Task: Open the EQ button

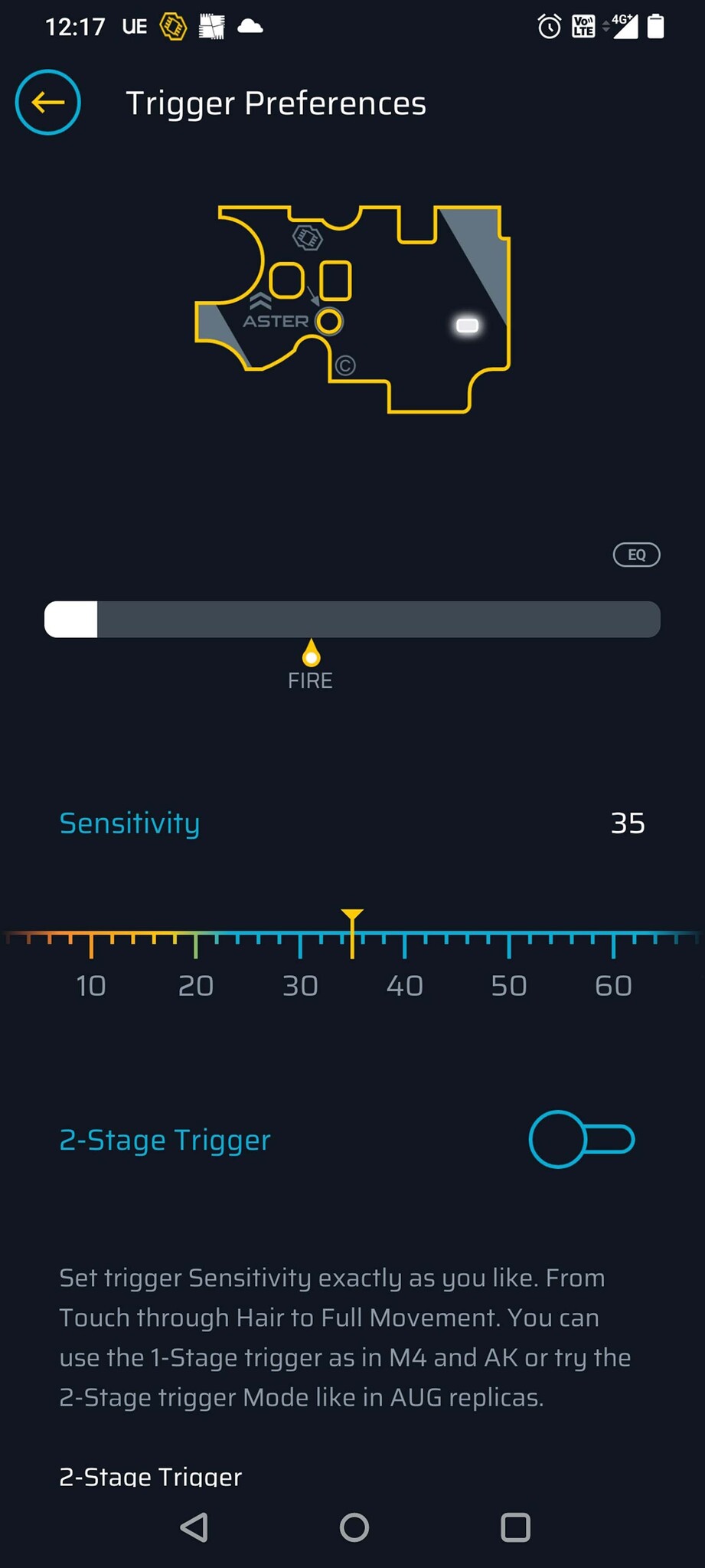Action: click(636, 555)
